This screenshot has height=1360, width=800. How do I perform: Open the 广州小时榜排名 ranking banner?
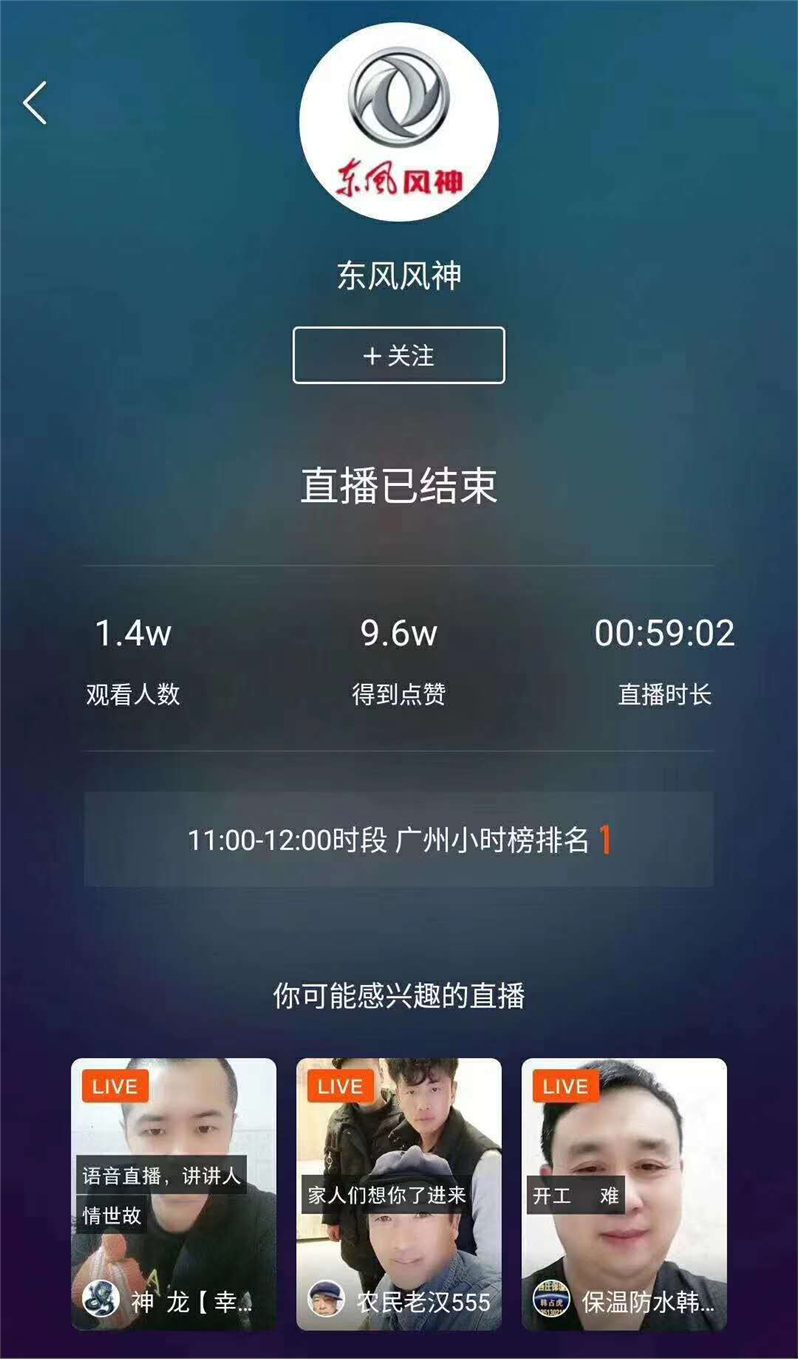coord(398,840)
